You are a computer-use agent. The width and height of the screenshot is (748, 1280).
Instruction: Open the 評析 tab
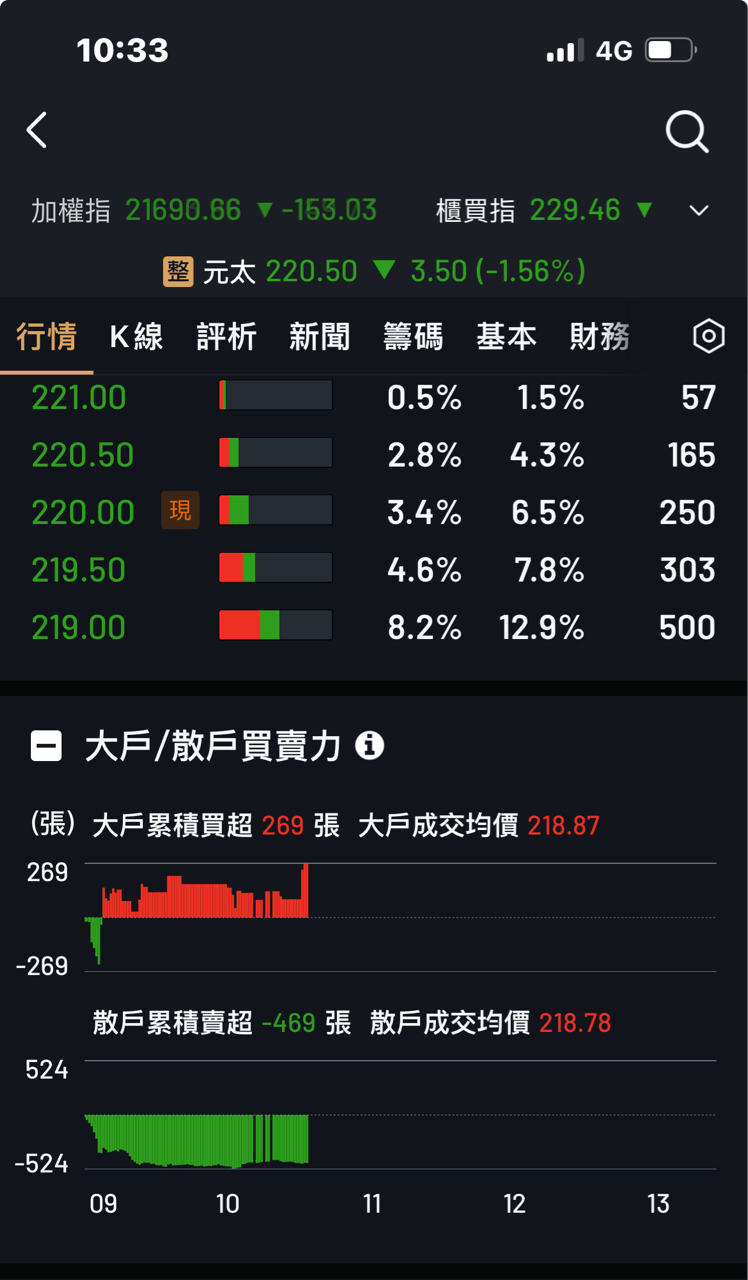click(227, 337)
